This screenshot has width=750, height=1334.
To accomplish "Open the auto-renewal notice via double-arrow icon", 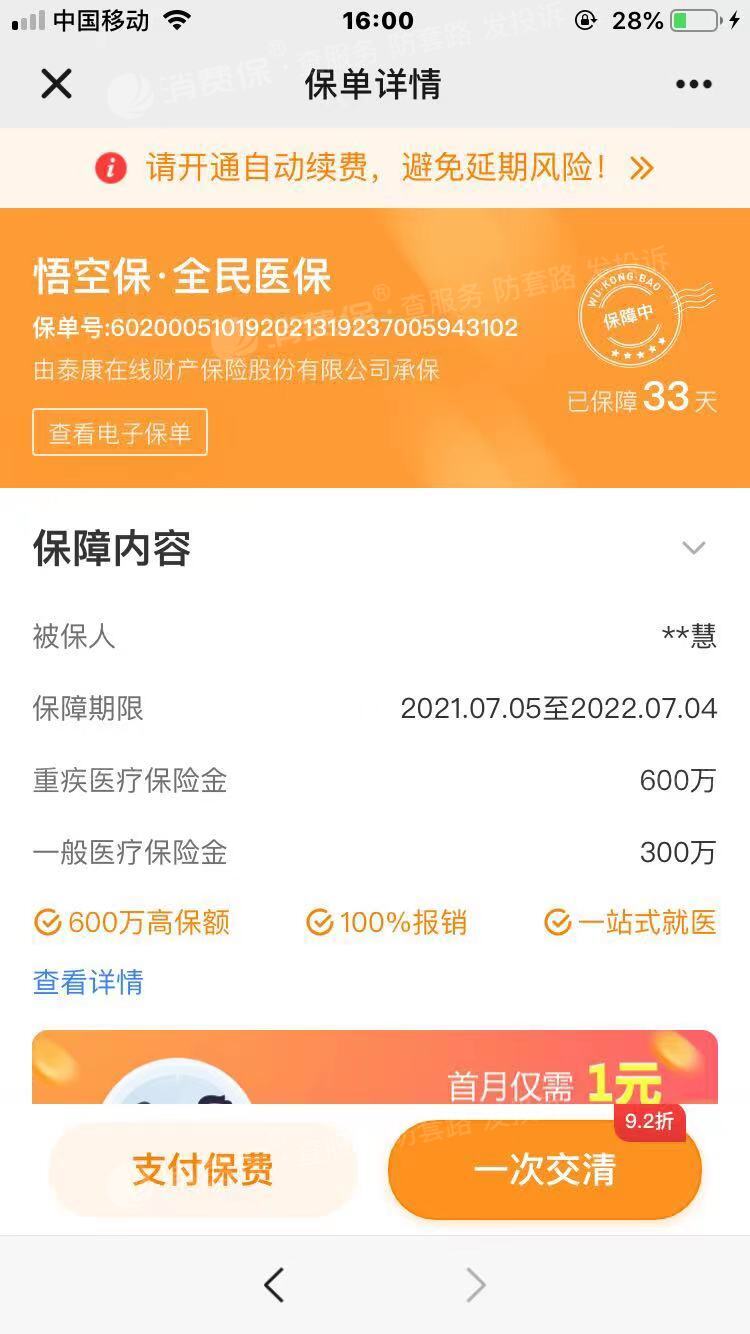I will pos(640,168).
